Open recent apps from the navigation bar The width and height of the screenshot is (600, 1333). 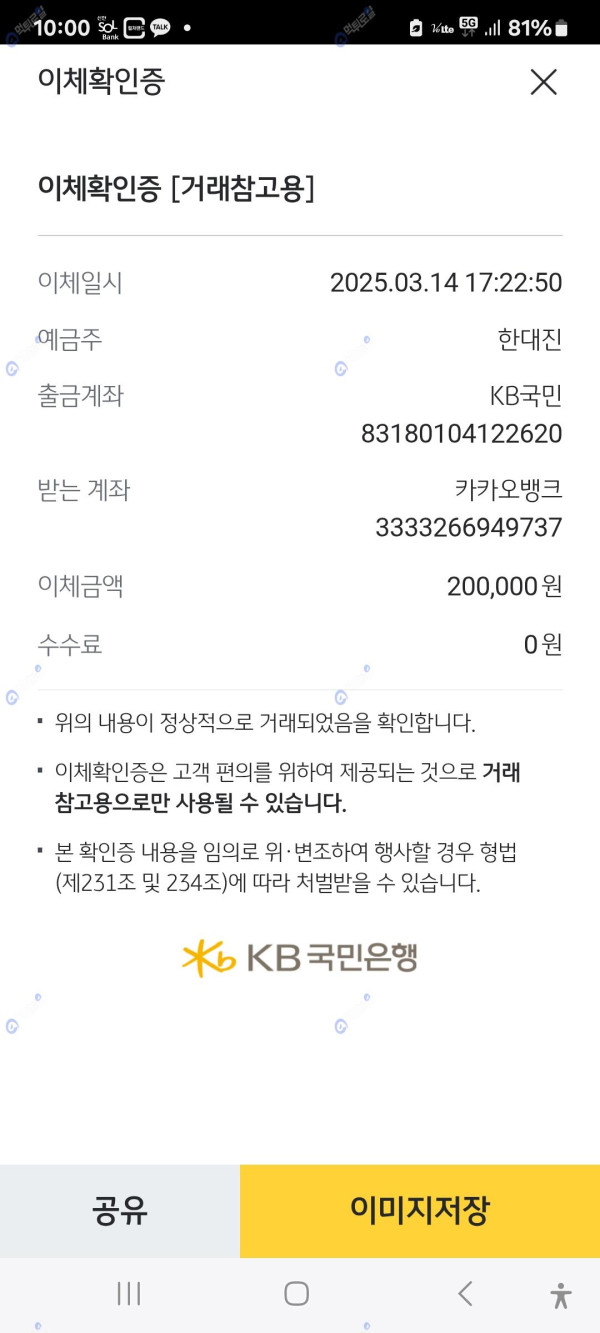129,1294
